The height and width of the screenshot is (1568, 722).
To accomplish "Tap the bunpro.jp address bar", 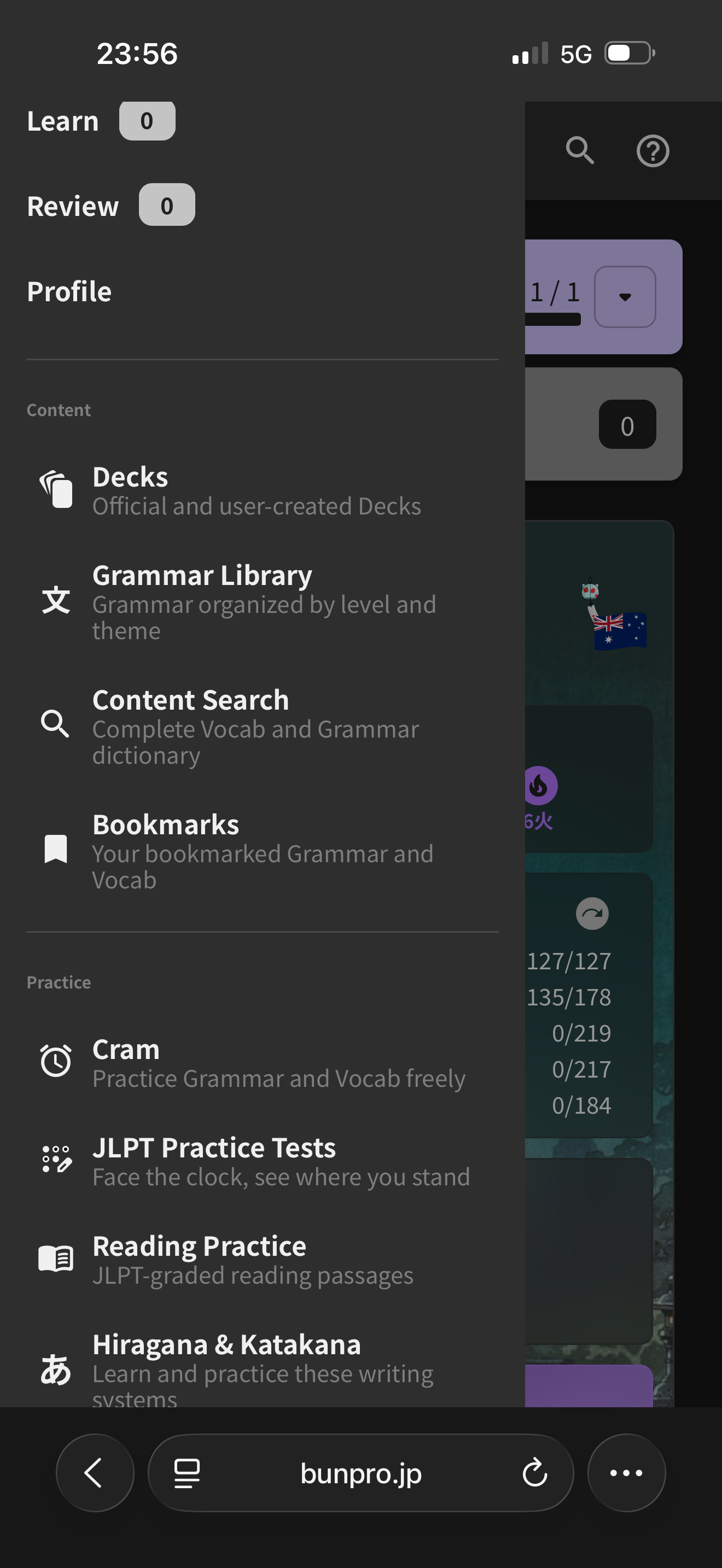I will click(360, 1473).
